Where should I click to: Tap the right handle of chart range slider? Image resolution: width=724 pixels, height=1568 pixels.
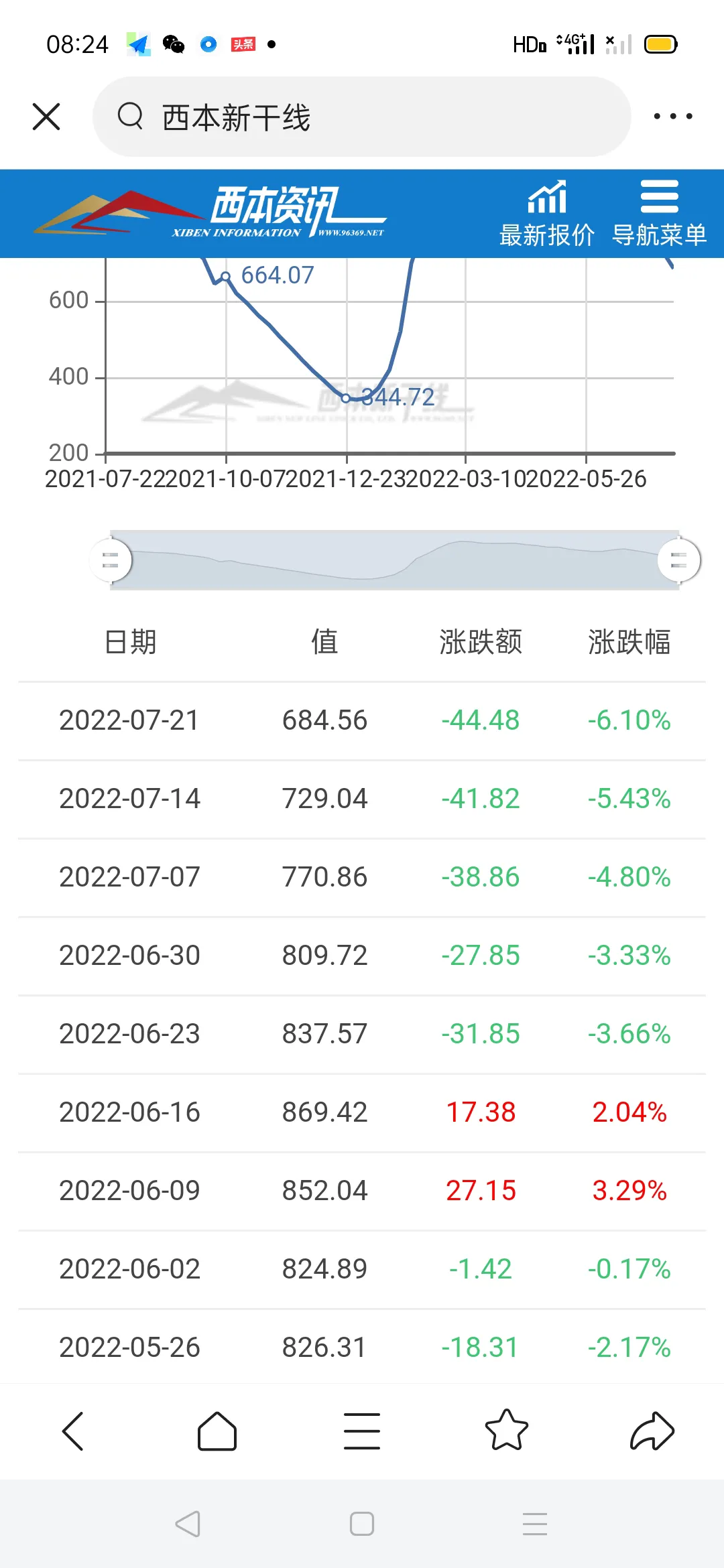click(x=679, y=560)
